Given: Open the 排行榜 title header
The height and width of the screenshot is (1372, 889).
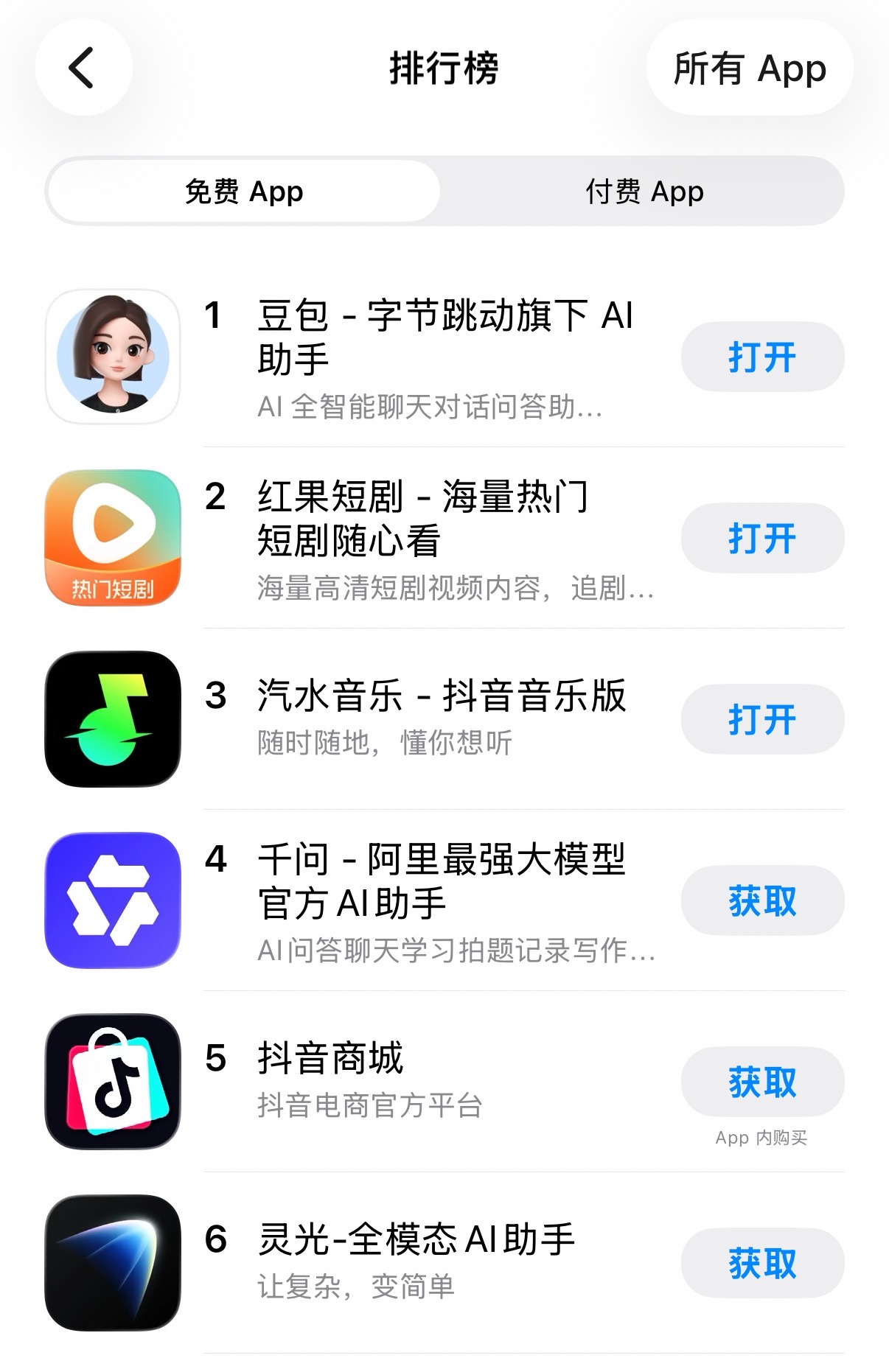Looking at the screenshot, I should pos(444,68).
